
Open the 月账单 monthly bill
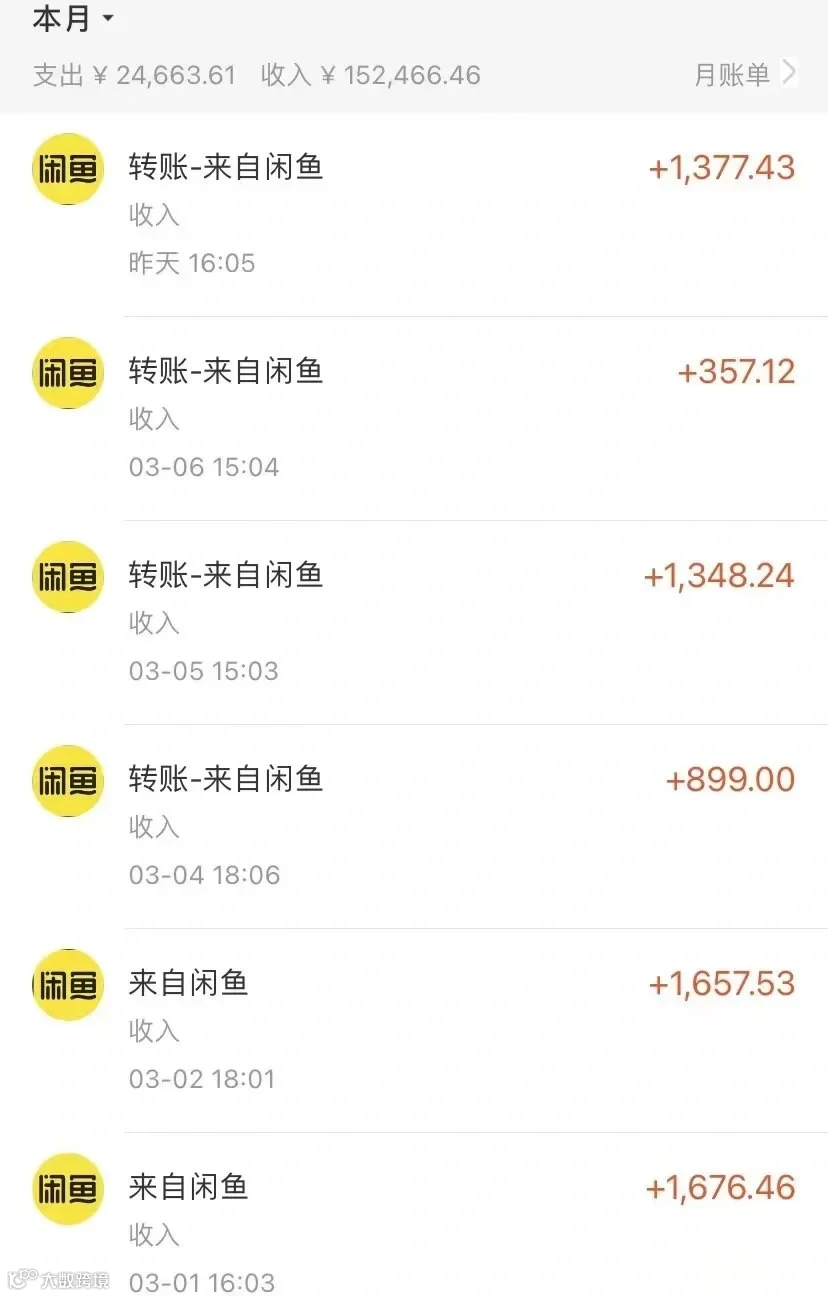click(x=745, y=74)
